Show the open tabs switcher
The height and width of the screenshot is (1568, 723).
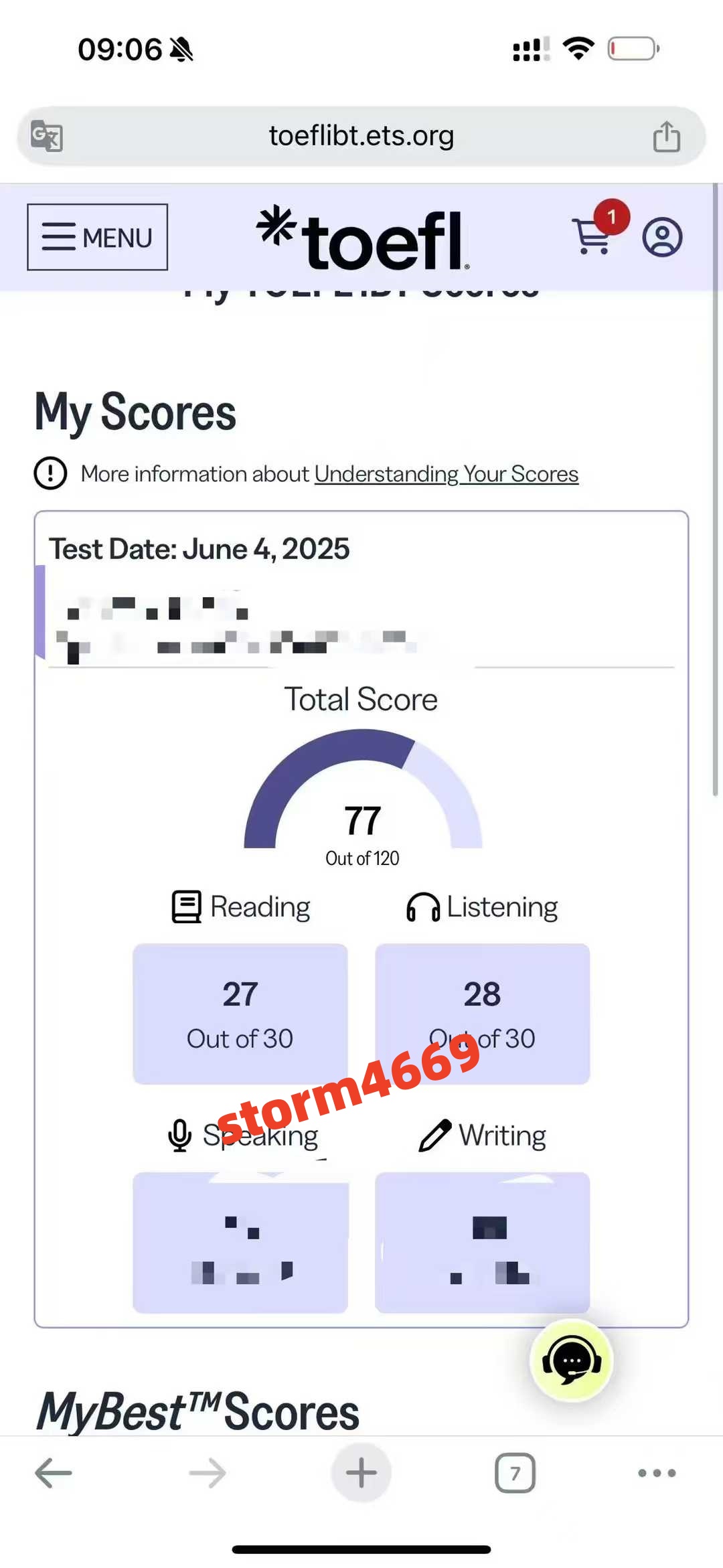coord(515,1473)
